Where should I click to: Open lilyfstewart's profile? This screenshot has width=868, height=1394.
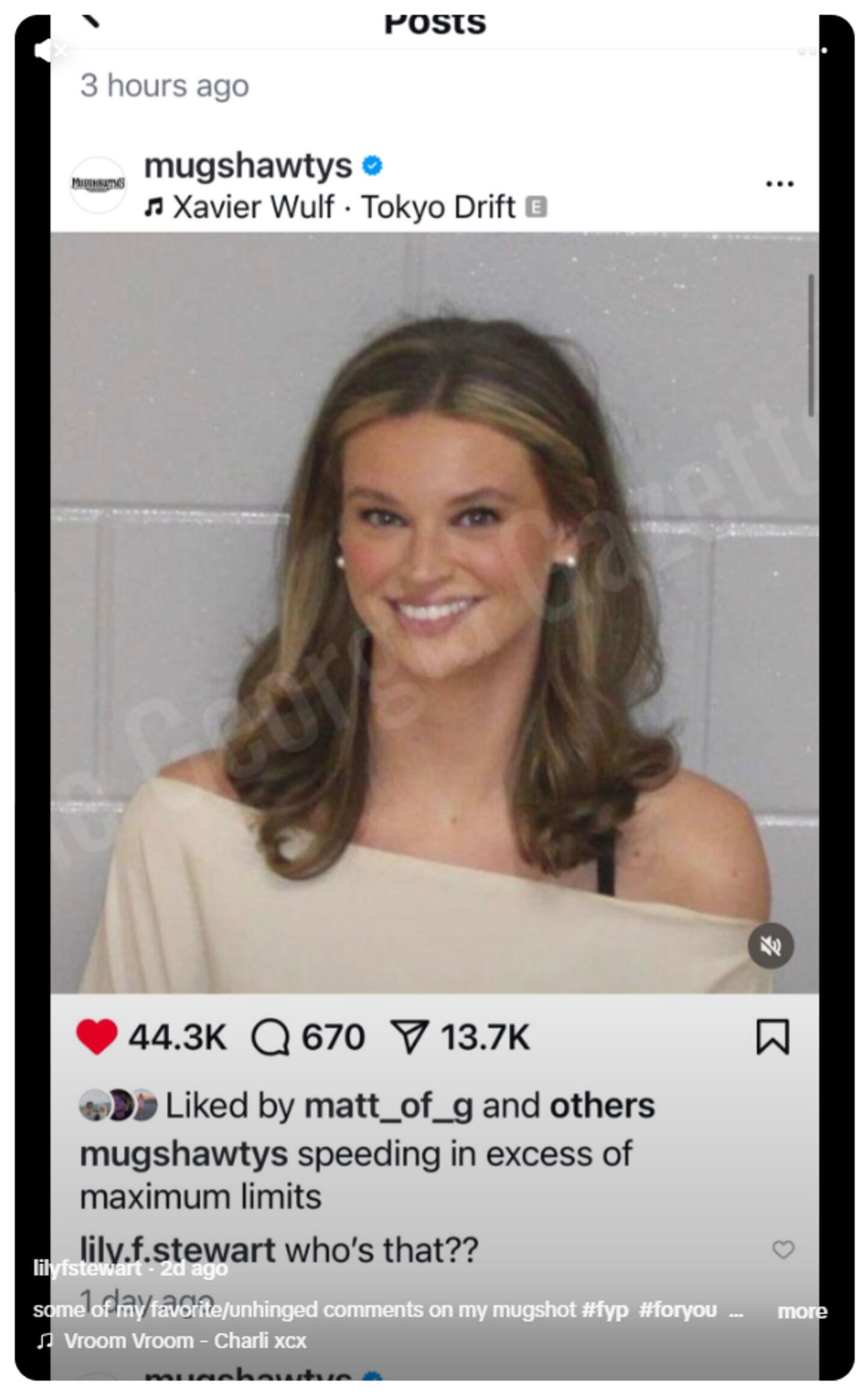tap(87, 1268)
